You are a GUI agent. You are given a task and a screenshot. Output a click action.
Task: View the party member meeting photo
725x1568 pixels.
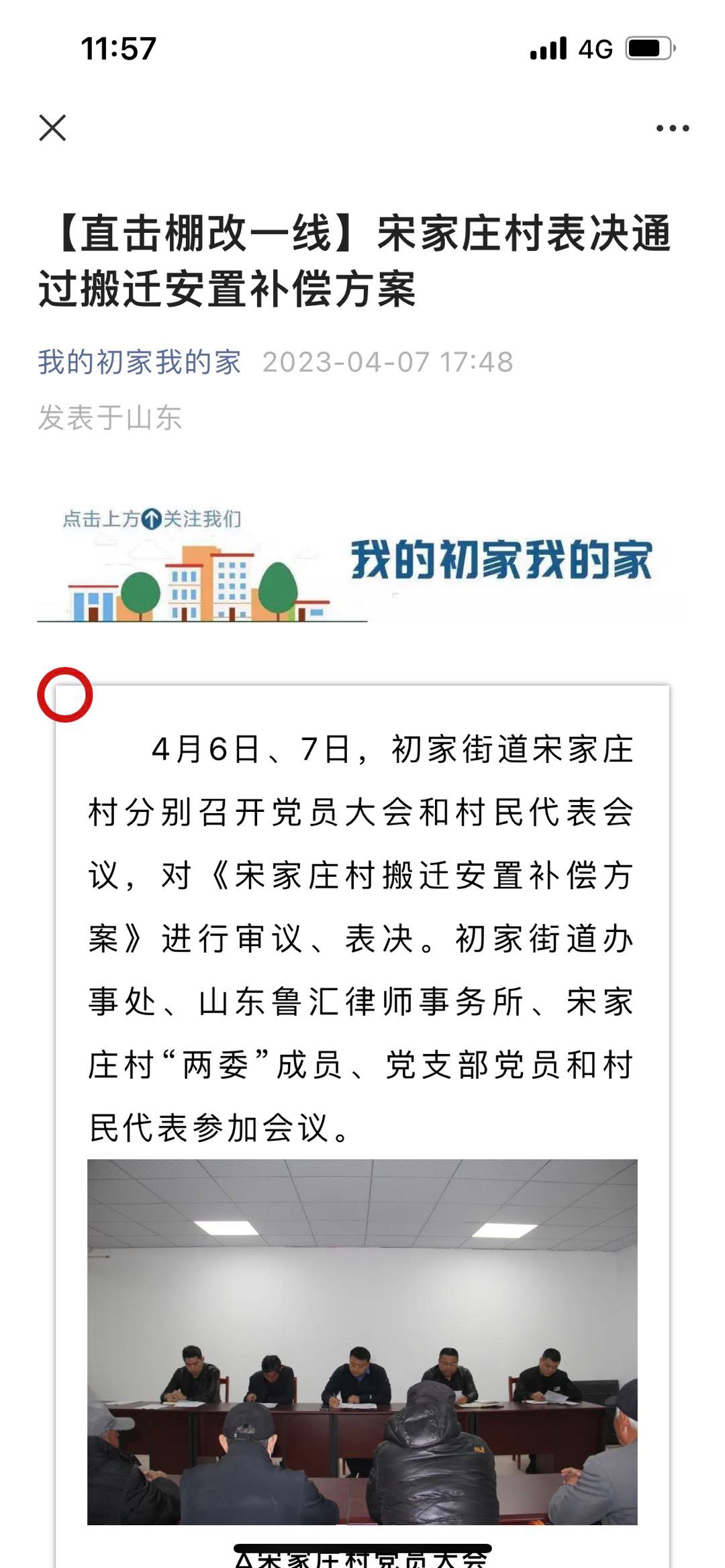pos(362,1342)
